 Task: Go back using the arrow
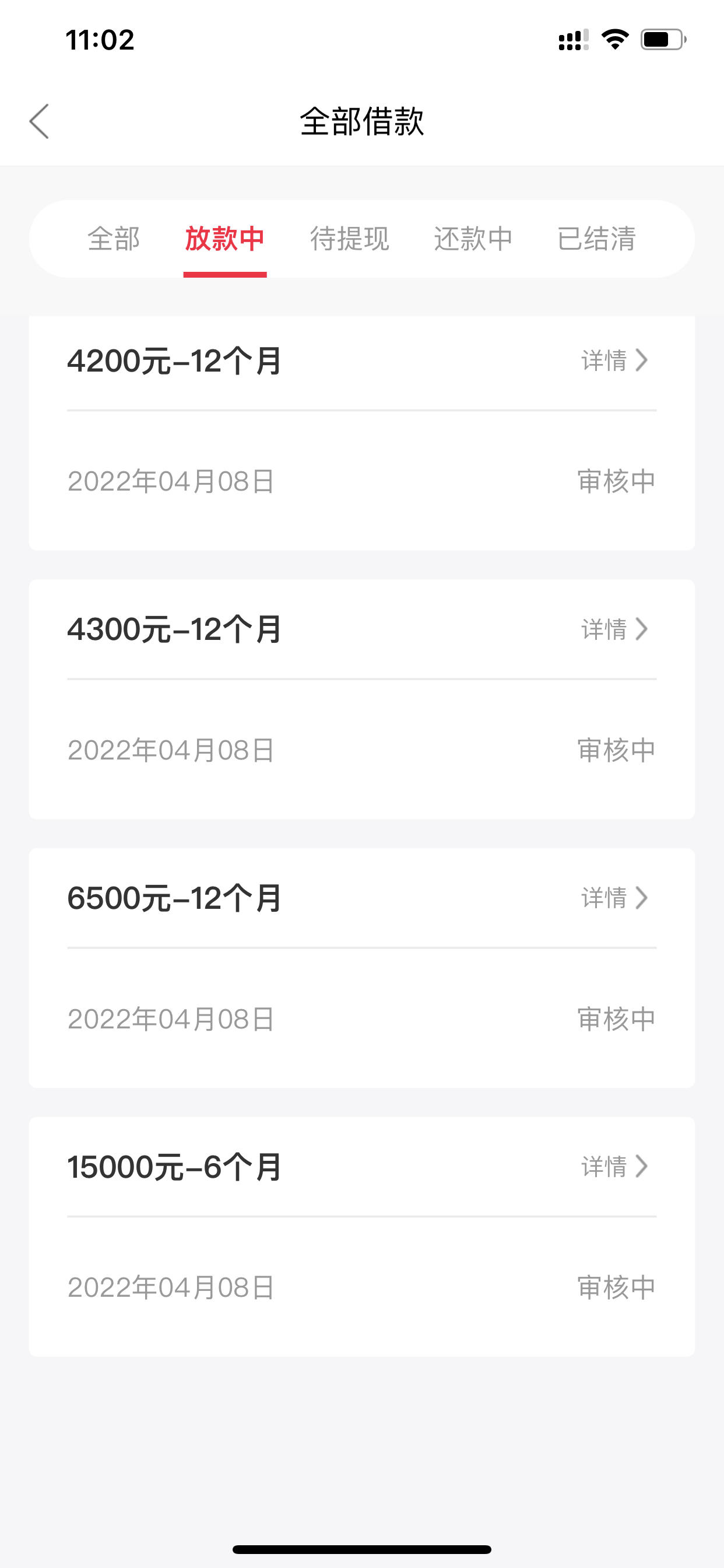tap(39, 121)
